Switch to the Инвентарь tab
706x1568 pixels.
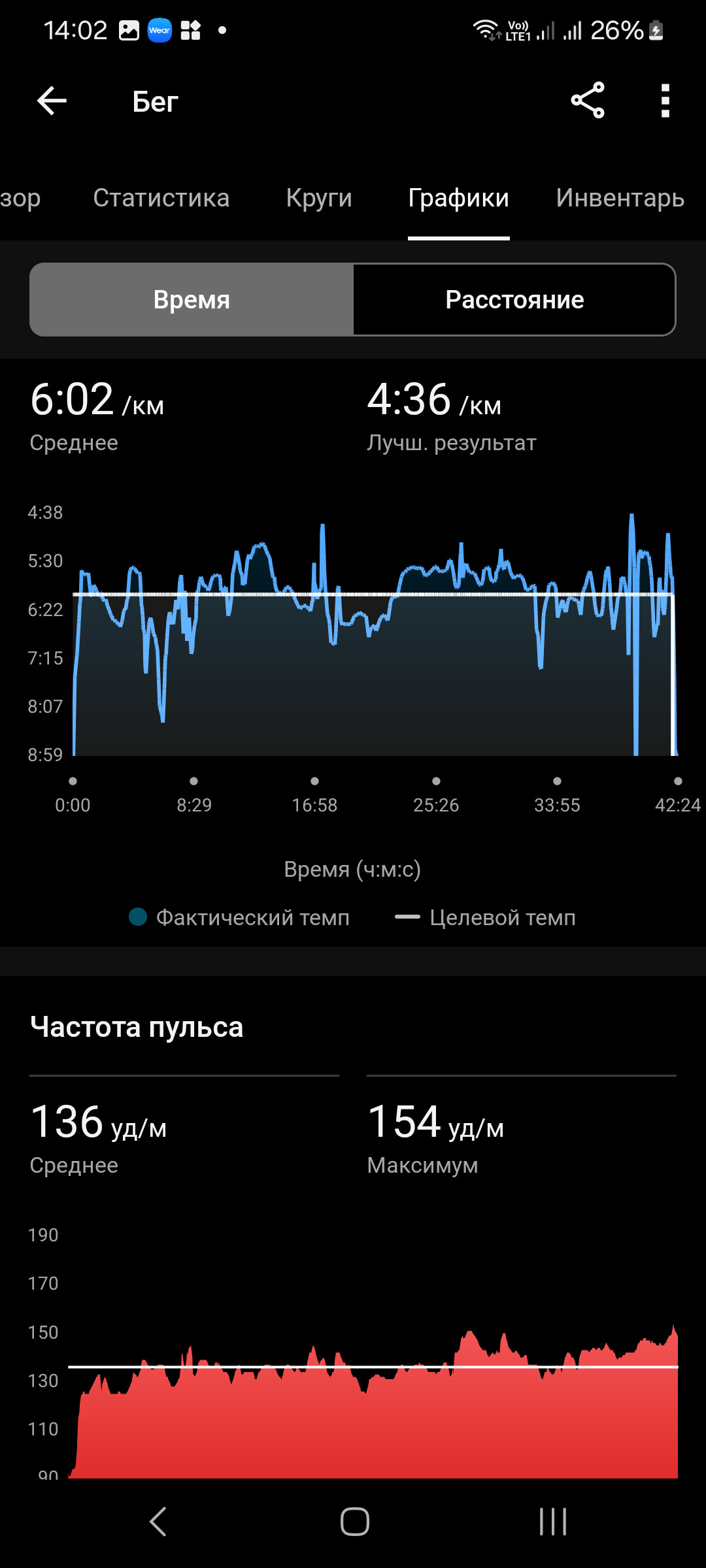pyautogui.click(x=620, y=198)
